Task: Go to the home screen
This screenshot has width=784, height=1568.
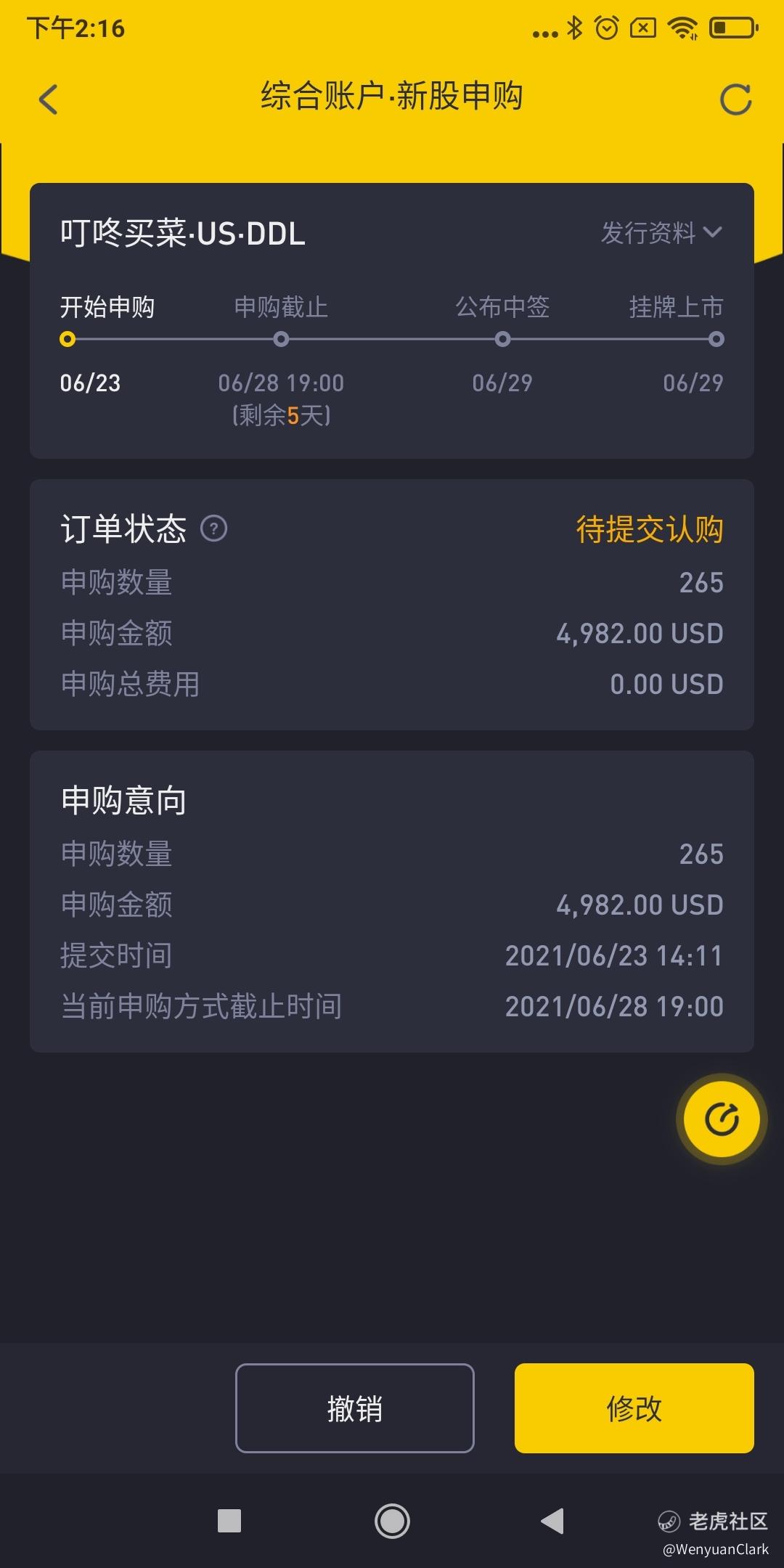Action: [392, 1521]
